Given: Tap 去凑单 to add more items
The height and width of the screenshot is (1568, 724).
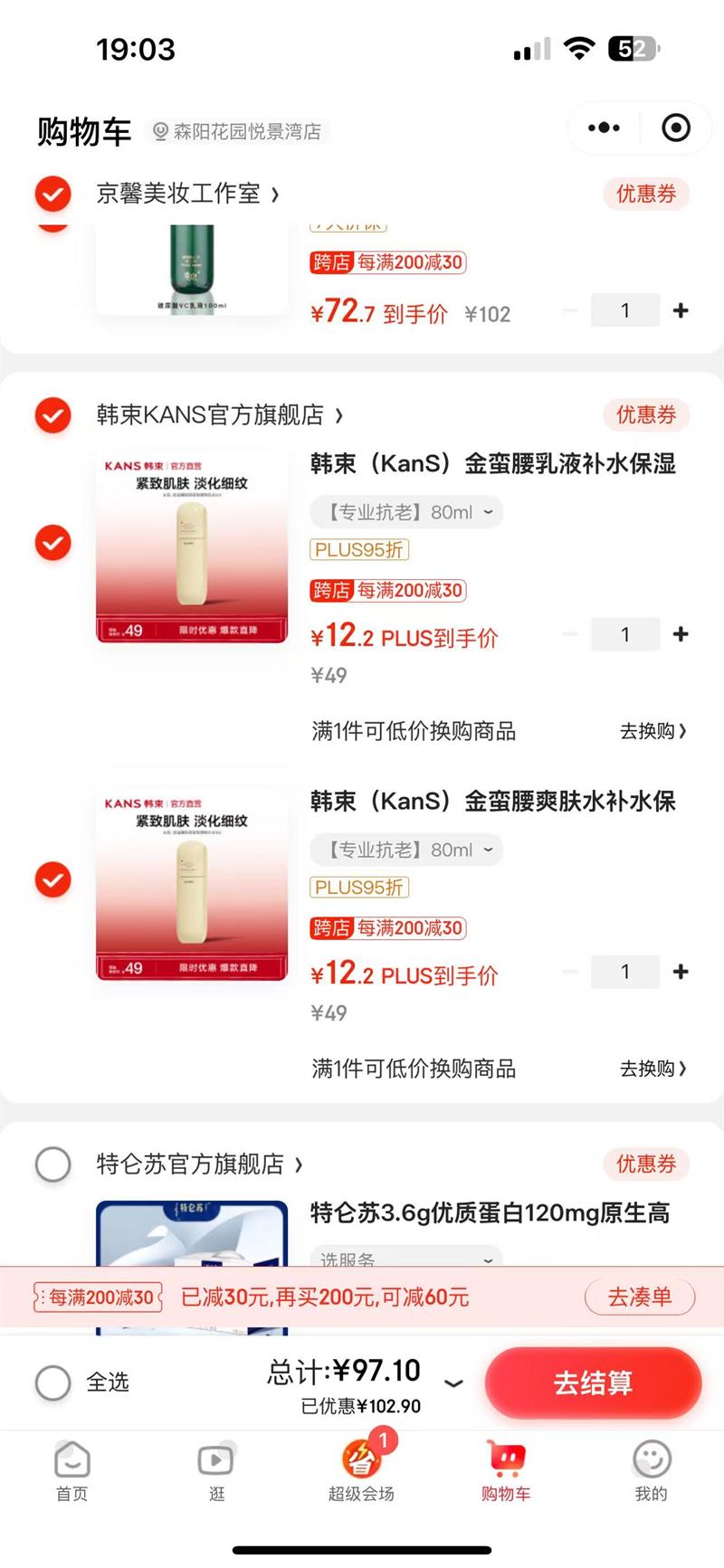Looking at the screenshot, I should [x=639, y=1297].
